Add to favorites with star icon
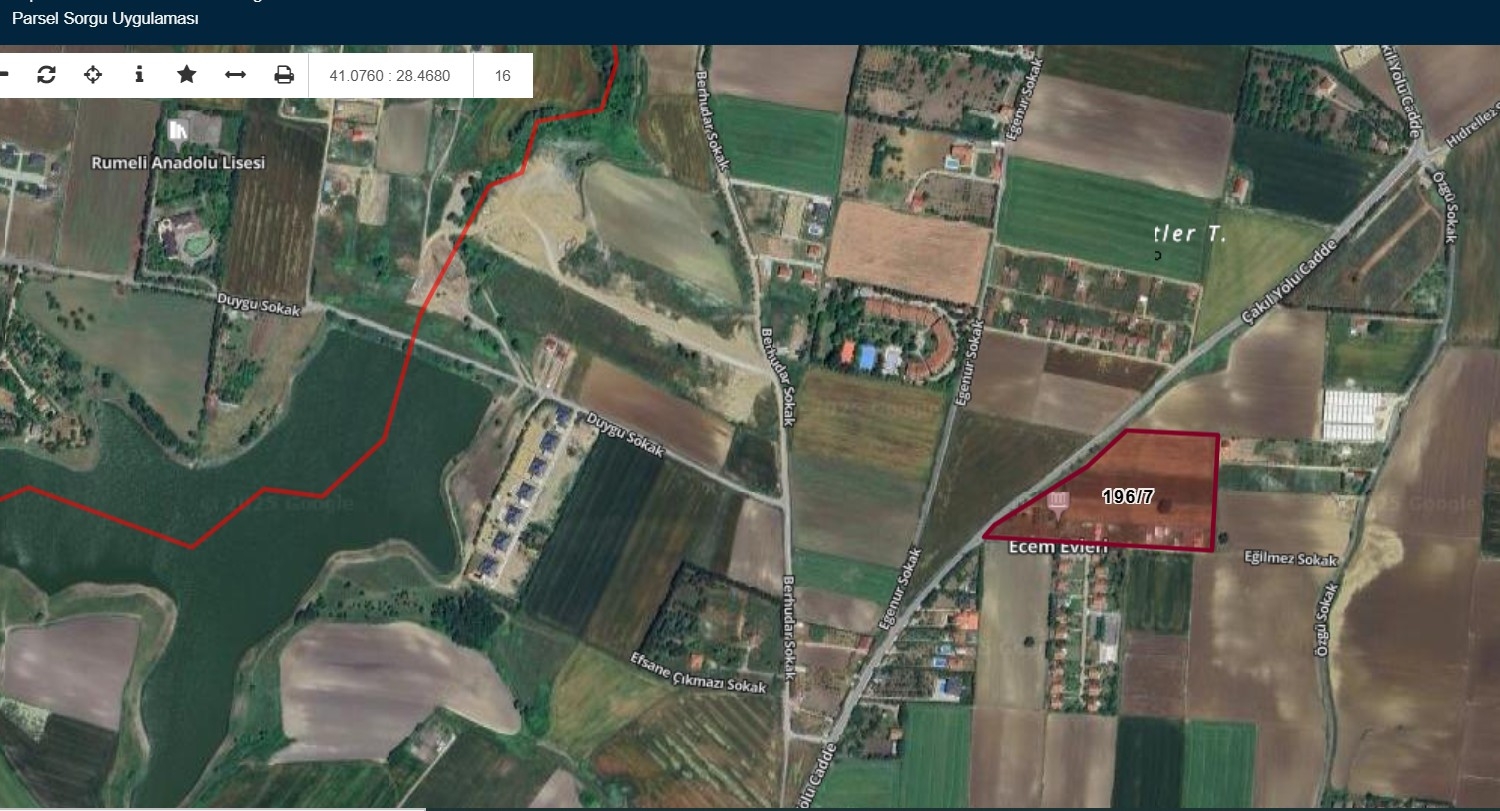 tap(186, 75)
